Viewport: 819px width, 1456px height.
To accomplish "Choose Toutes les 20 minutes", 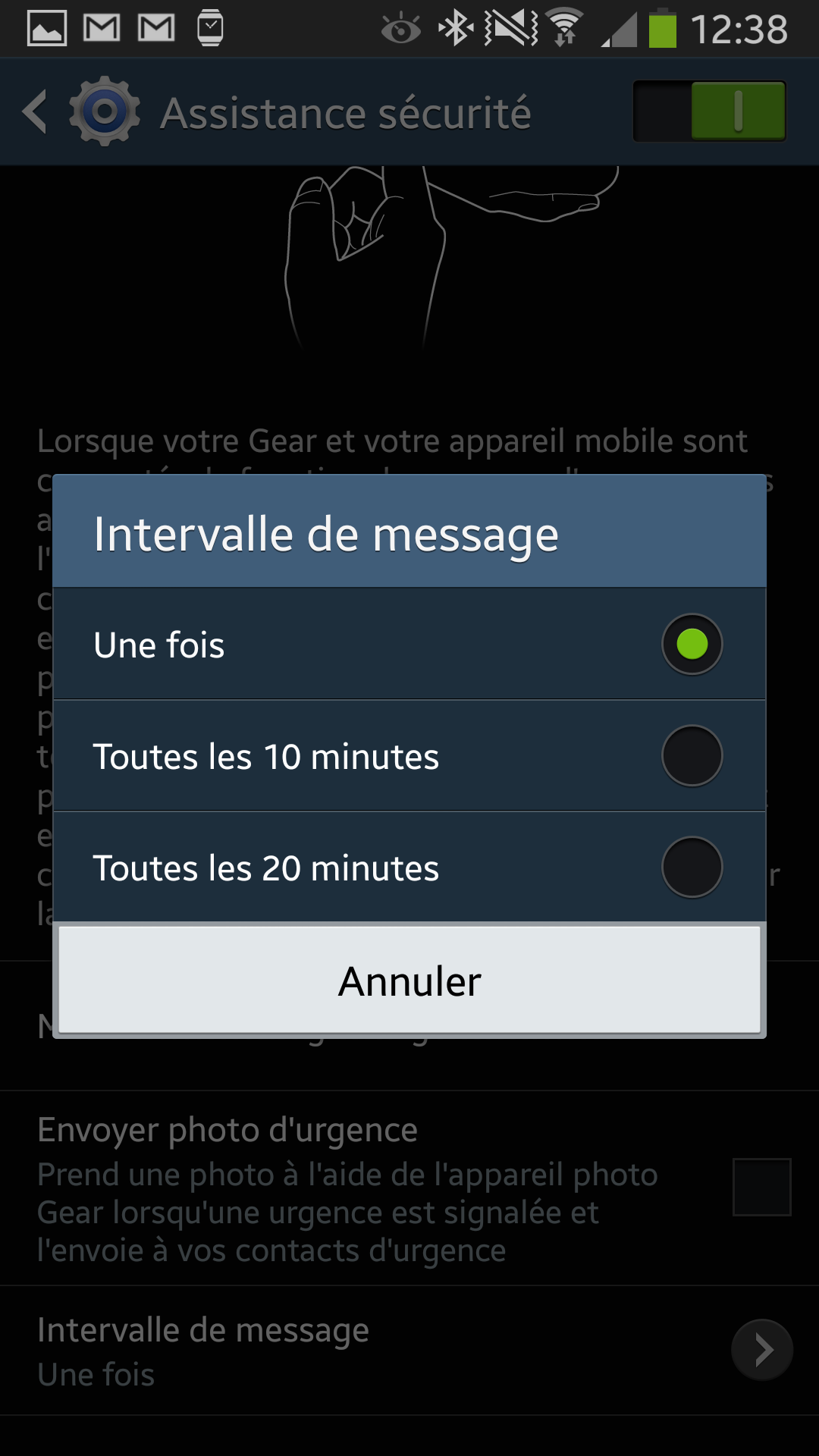I will tap(409, 867).
